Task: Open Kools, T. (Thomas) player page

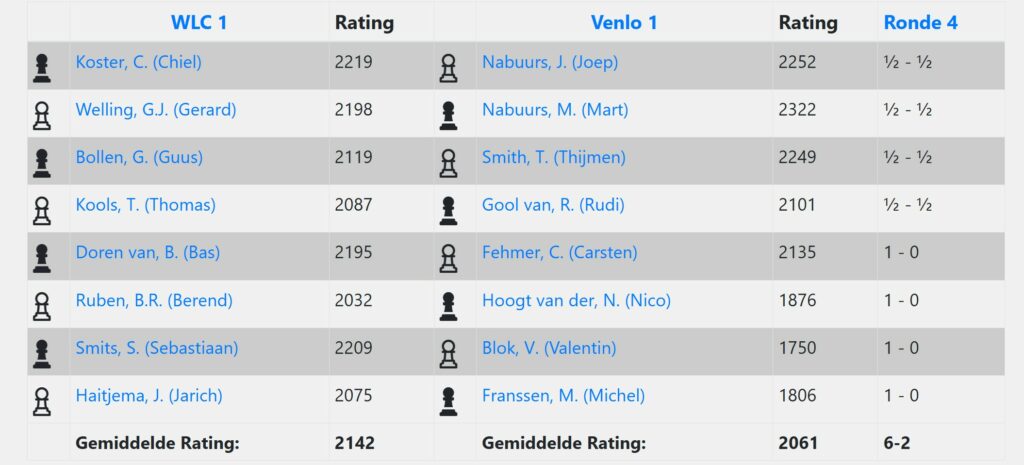Action: (145, 205)
